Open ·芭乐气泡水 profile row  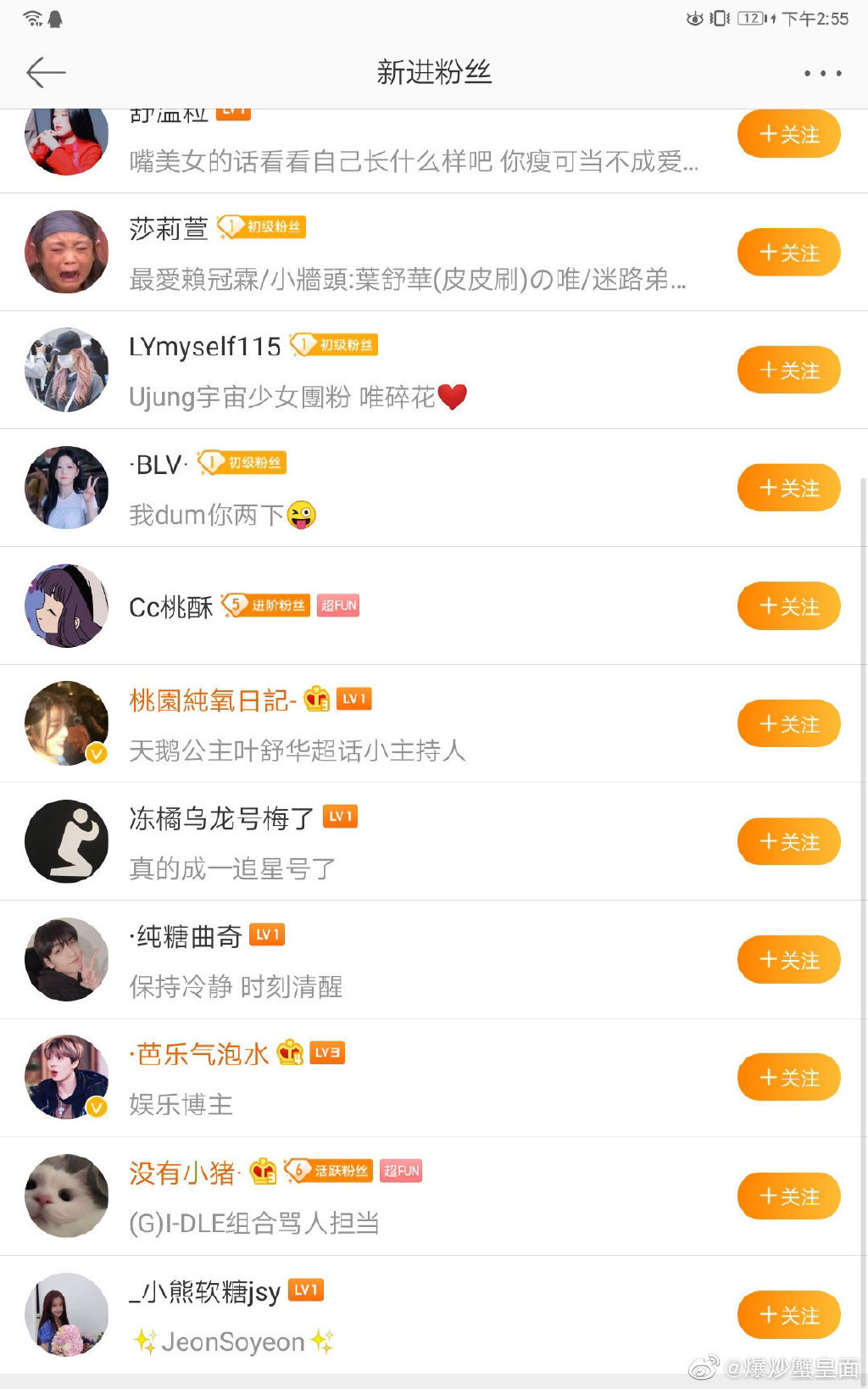tap(202, 1055)
